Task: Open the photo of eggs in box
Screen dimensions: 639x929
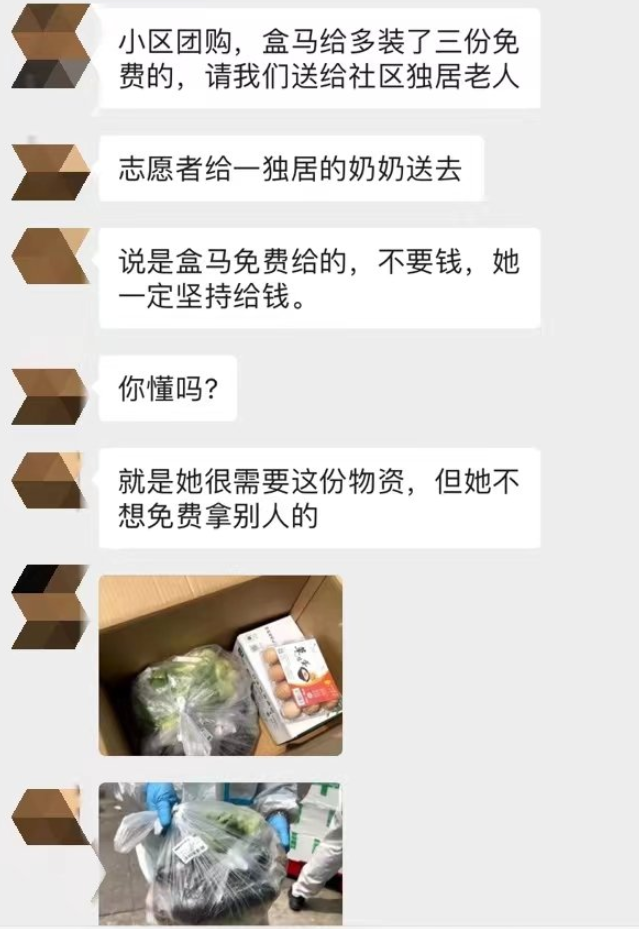Action: coord(220,665)
